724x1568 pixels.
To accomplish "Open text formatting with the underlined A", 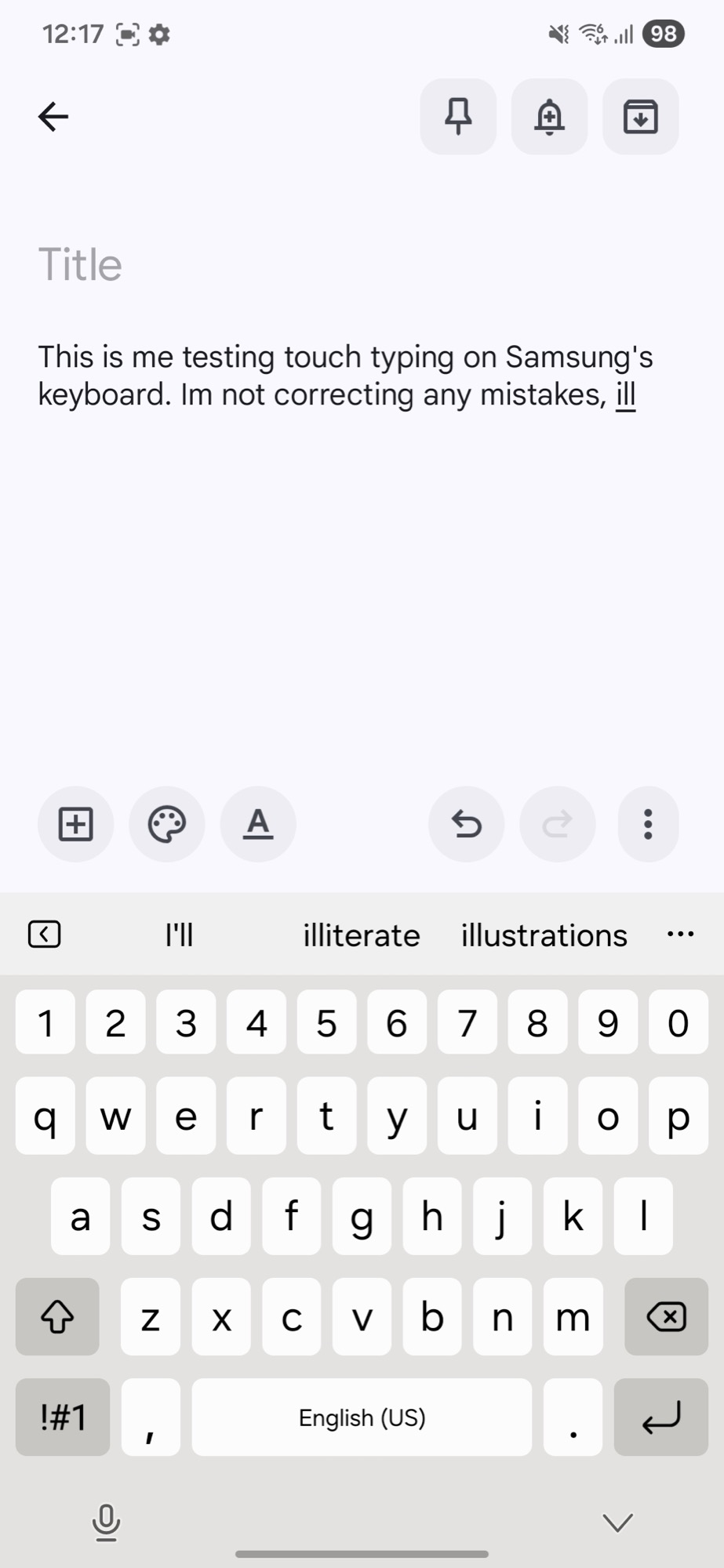I will tap(258, 824).
